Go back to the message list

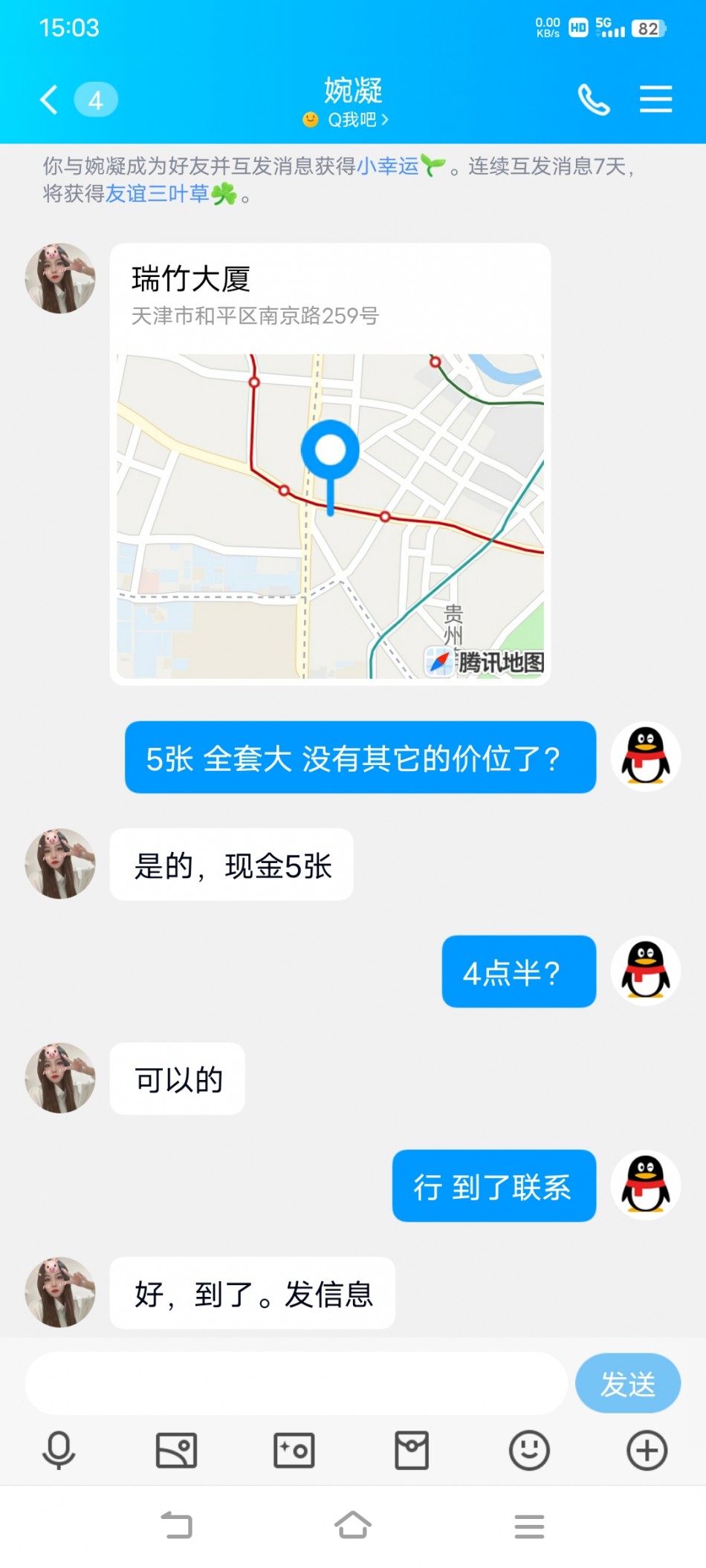[50, 100]
